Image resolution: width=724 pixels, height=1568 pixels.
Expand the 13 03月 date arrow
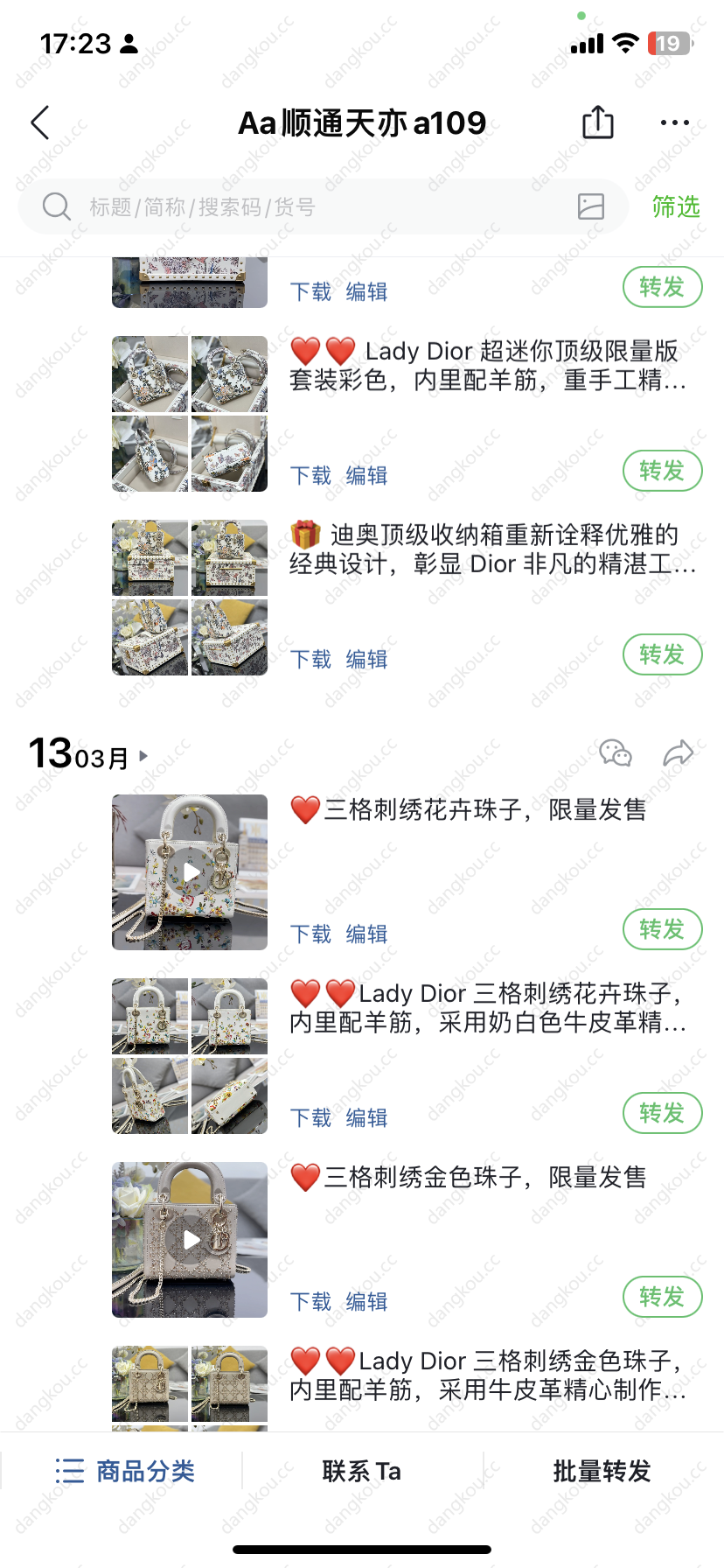(x=143, y=755)
